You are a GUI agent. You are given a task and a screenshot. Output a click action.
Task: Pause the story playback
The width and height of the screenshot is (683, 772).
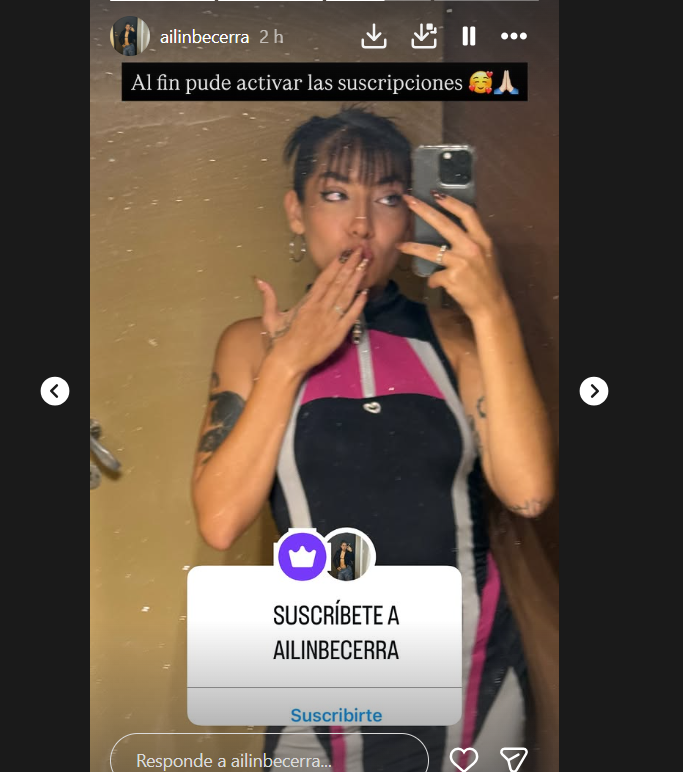[469, 37]
